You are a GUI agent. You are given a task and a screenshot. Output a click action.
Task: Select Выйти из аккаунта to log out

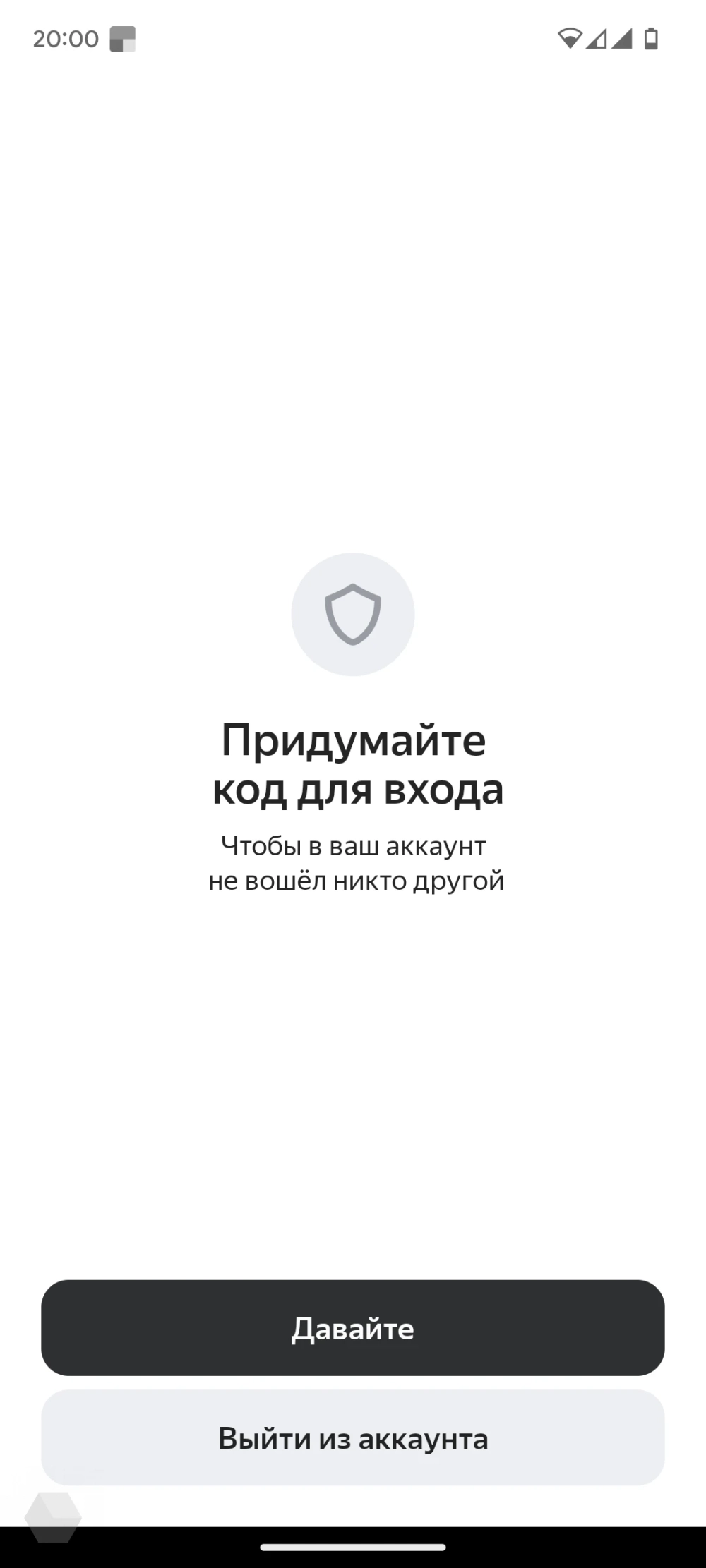352,1437
